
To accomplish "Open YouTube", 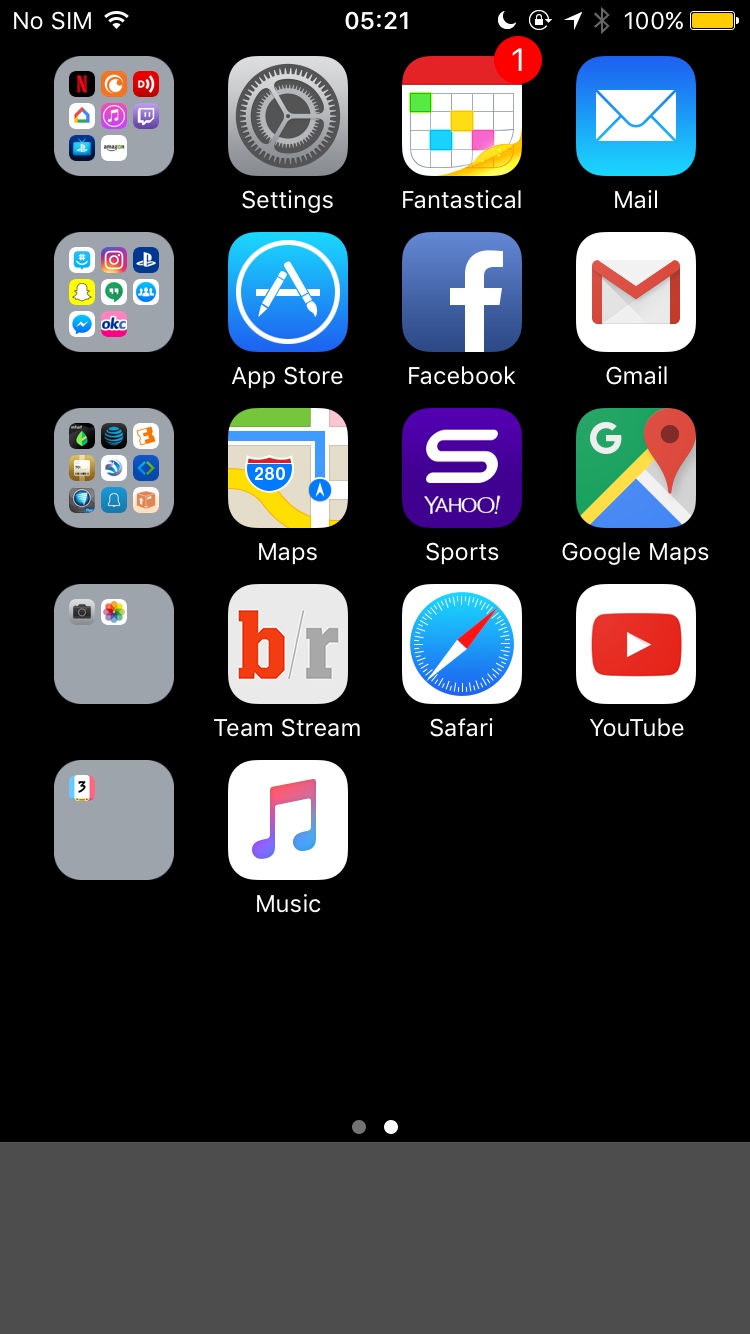I will (x=636, y=644).
